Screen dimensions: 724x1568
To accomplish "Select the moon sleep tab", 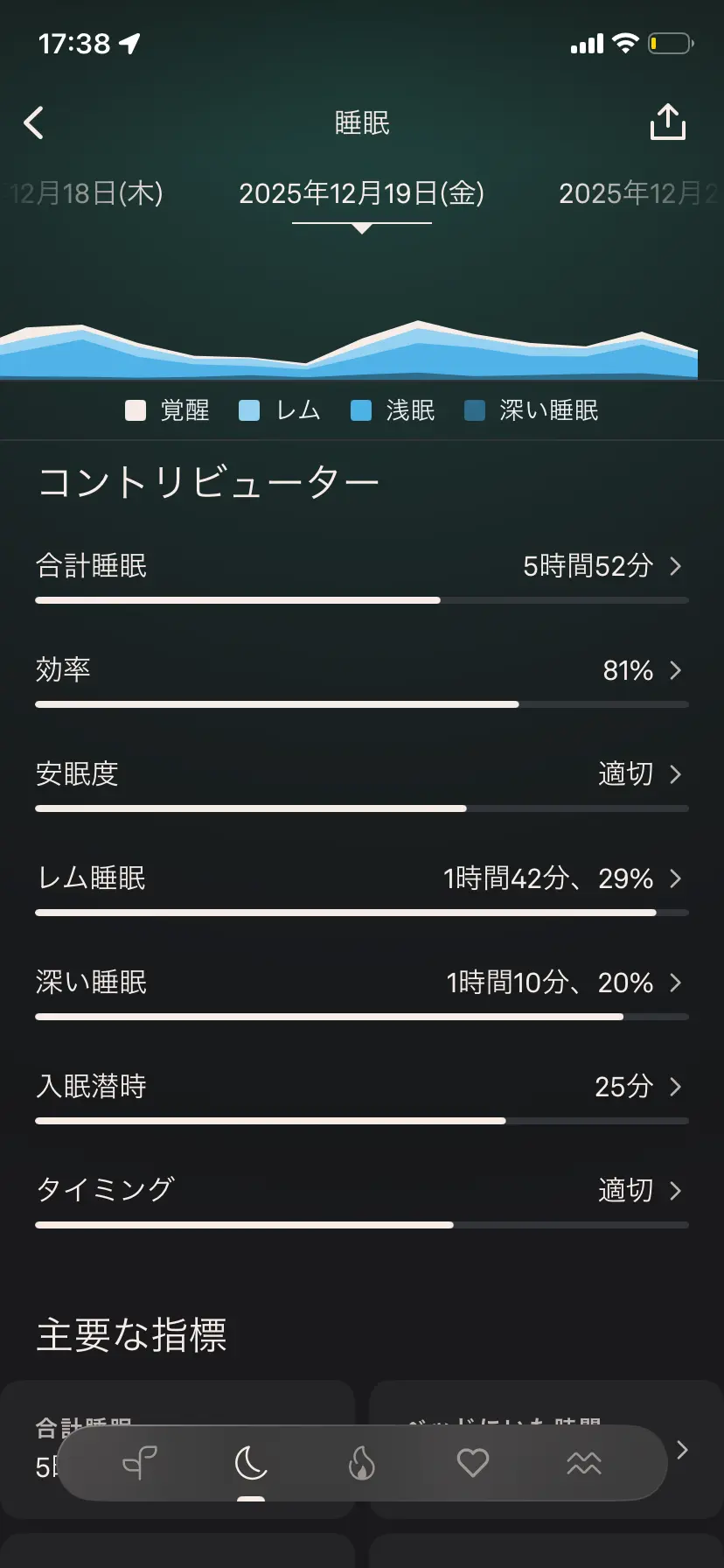I will (x=251, y=1463).
